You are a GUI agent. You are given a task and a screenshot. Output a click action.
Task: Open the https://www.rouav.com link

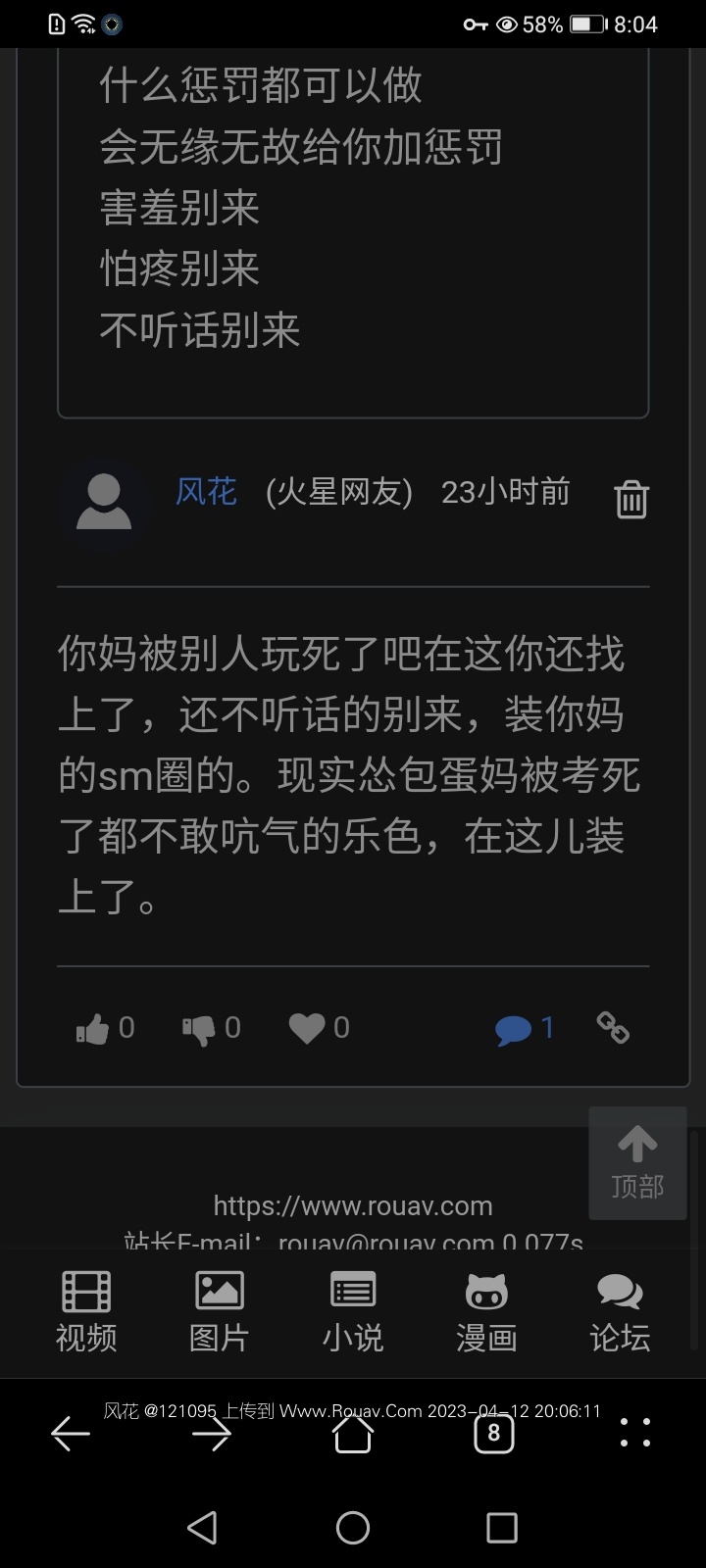pos(353,1205)
